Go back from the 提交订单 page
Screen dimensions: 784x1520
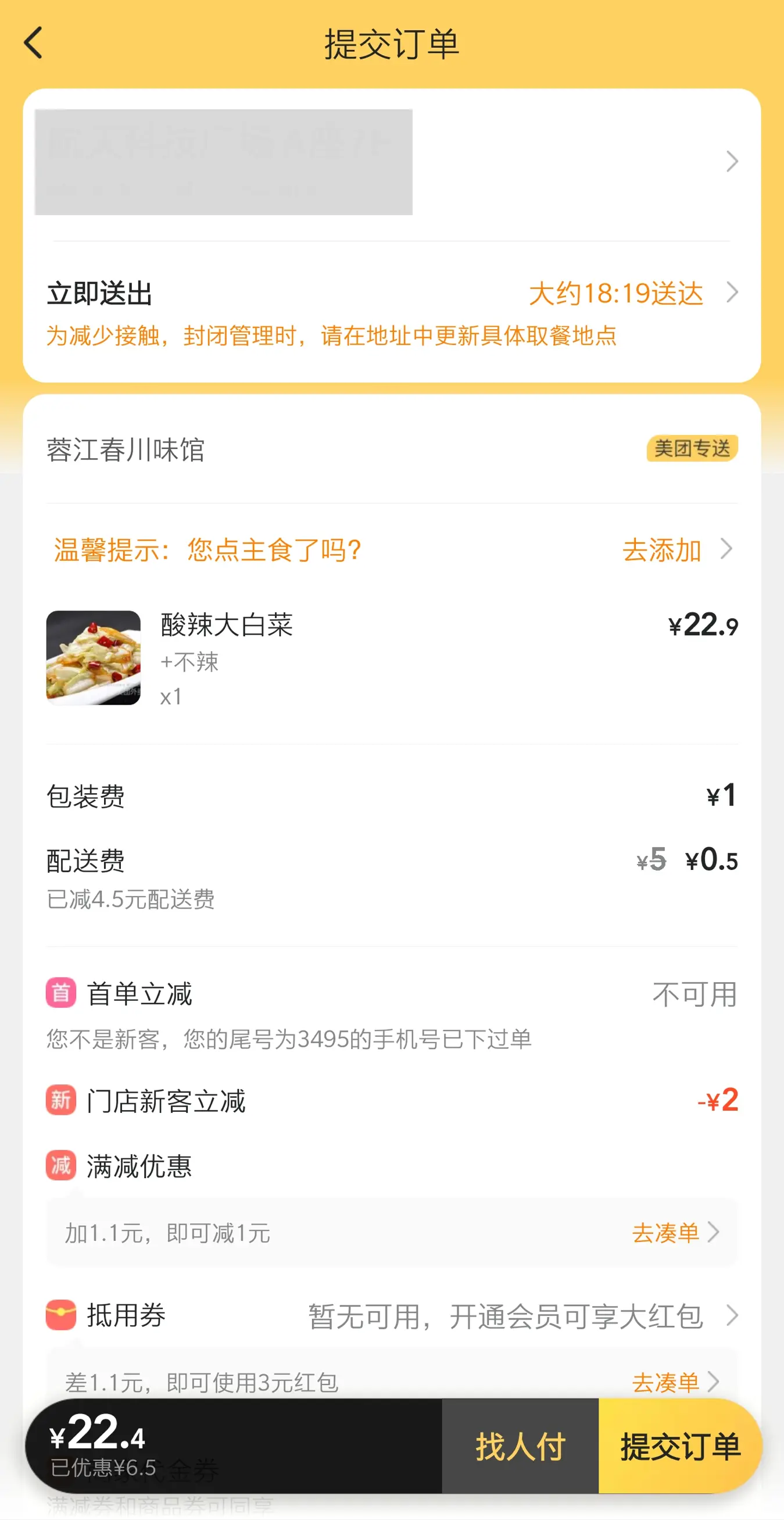[34, 43]
